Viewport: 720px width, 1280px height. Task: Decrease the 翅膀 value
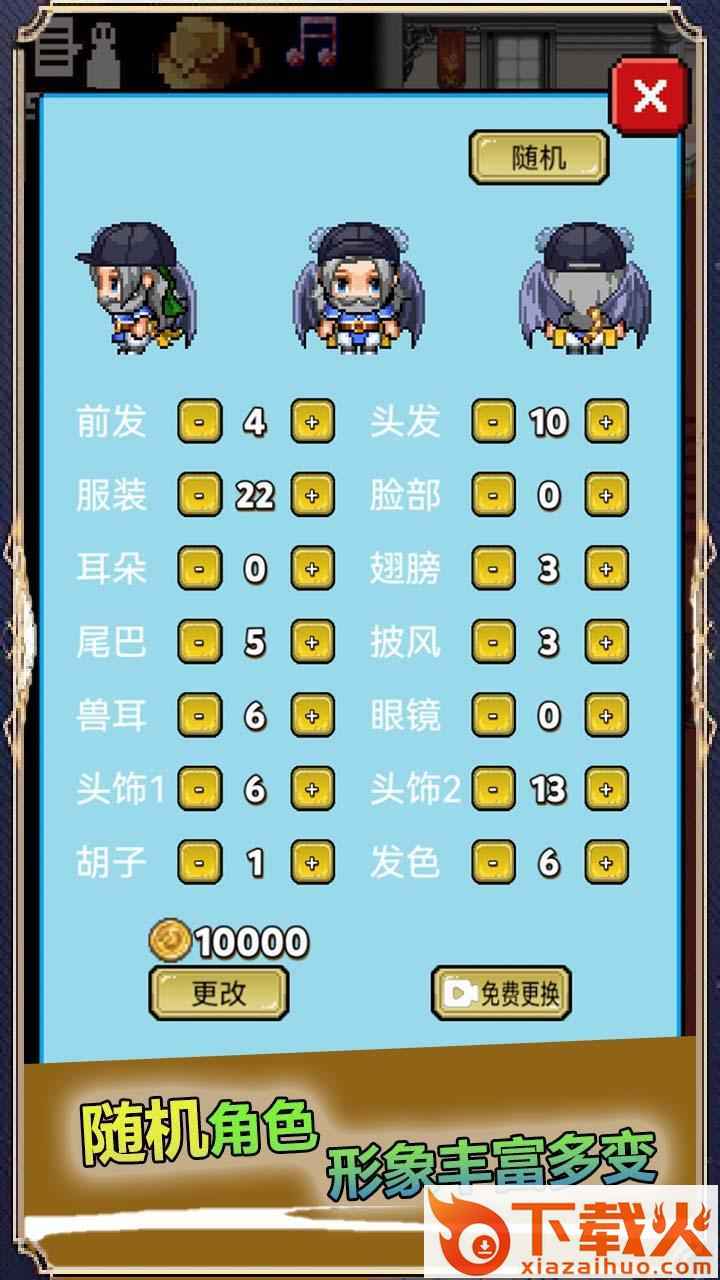point(493,568)
